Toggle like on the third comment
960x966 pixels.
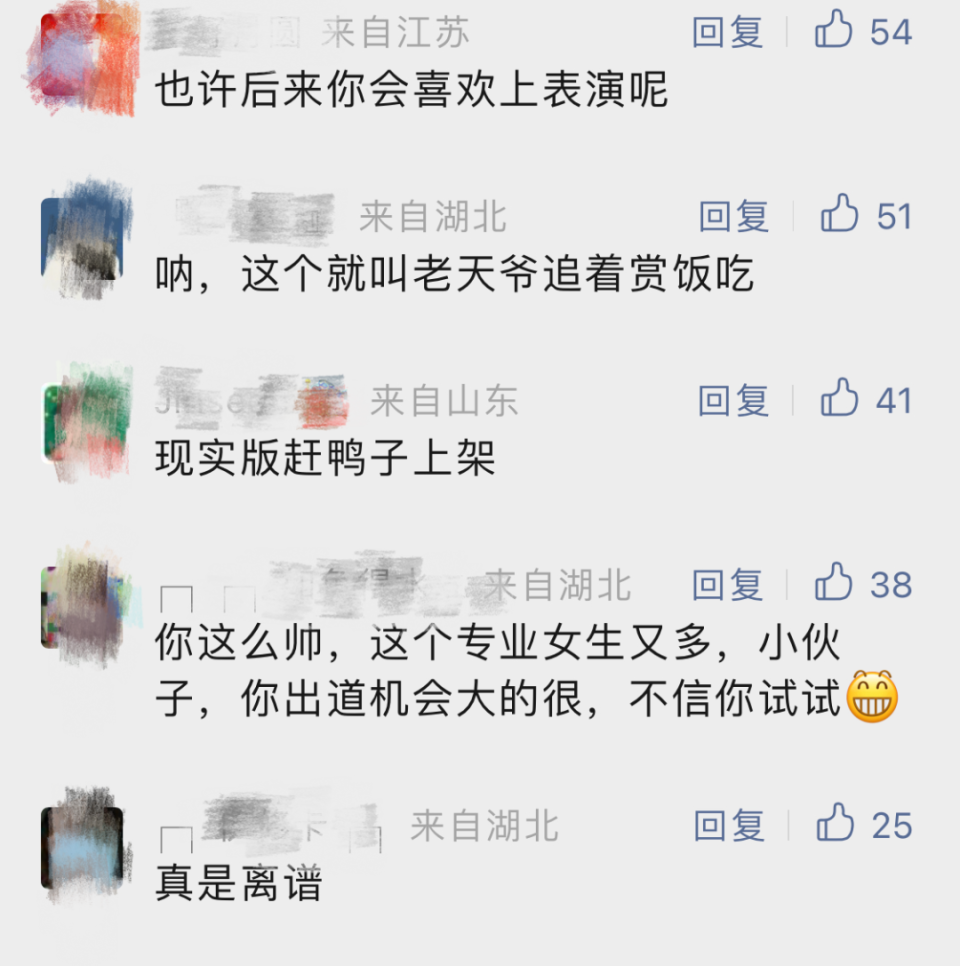coord(840,401)
